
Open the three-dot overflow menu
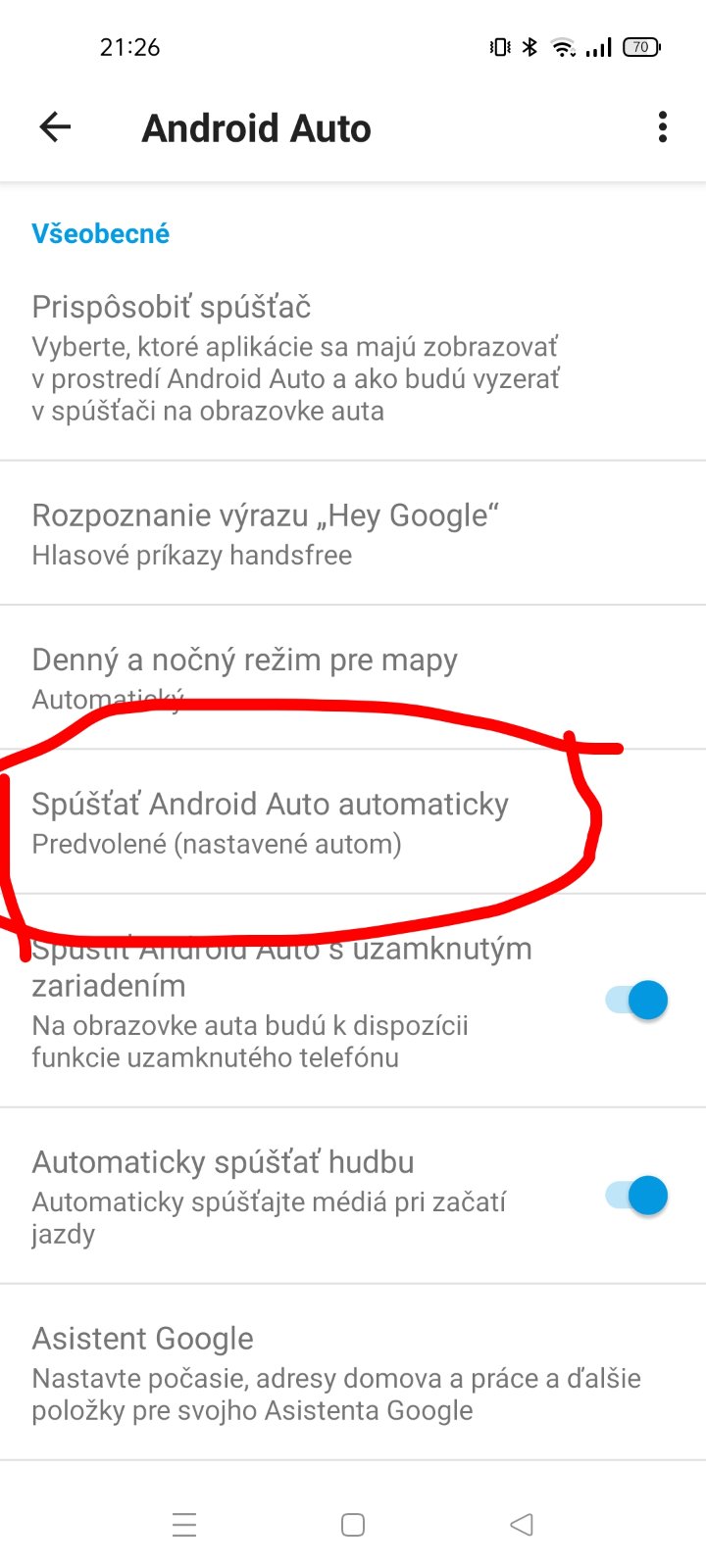point(663,127)
